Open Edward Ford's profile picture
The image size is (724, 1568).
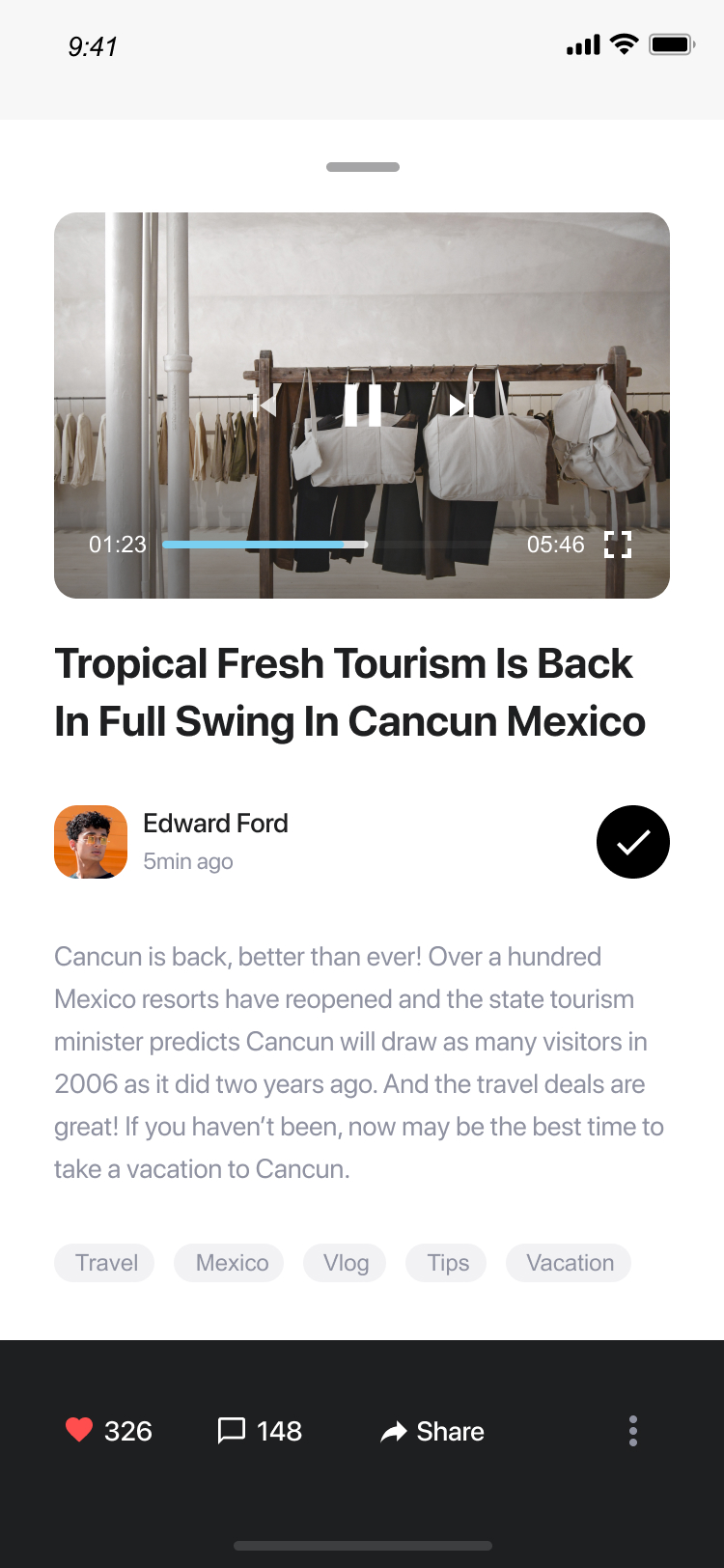point(91,842)
